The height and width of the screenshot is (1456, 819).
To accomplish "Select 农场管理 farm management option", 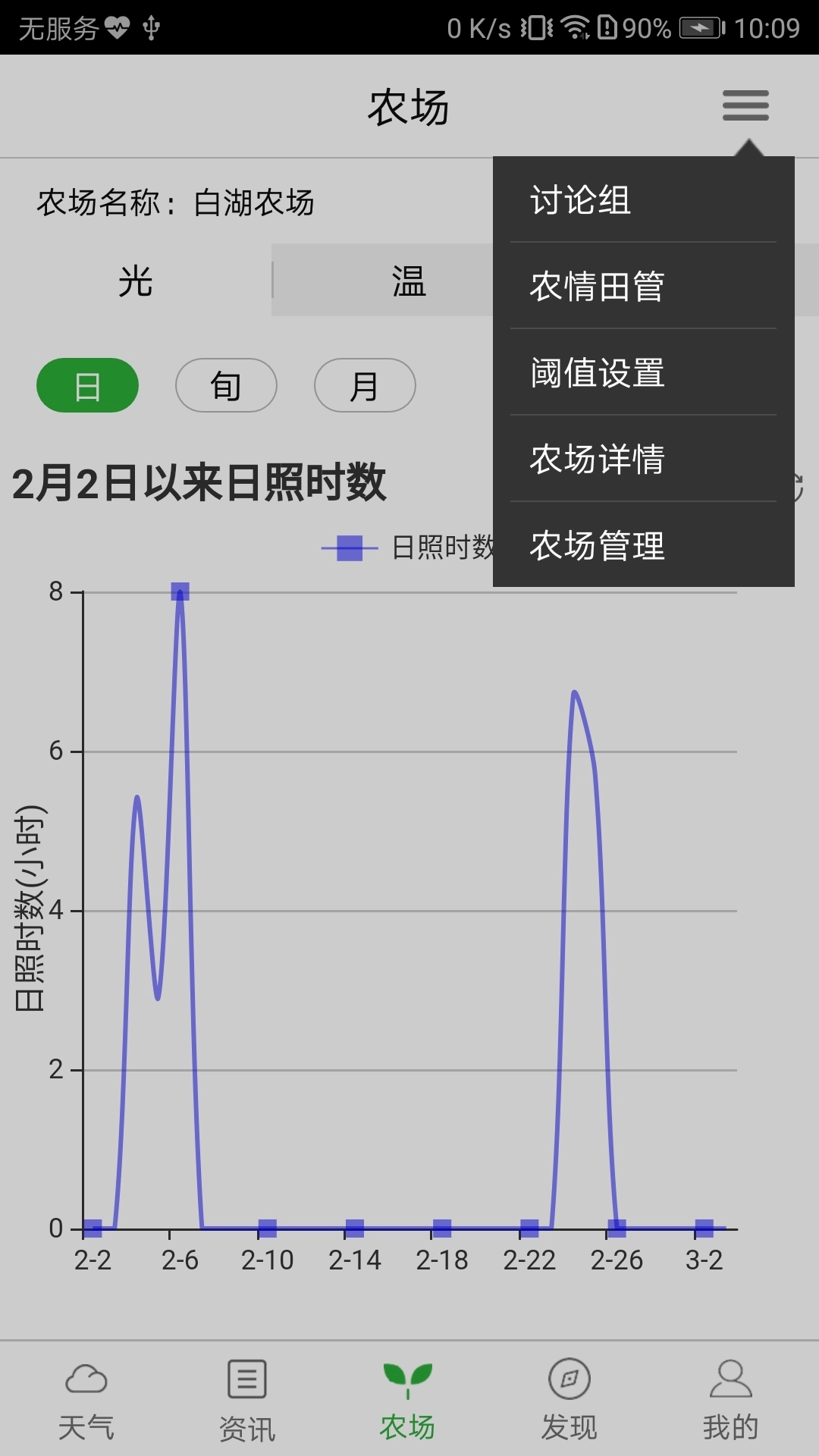I will pyautogui.click(x=598, y=545).
